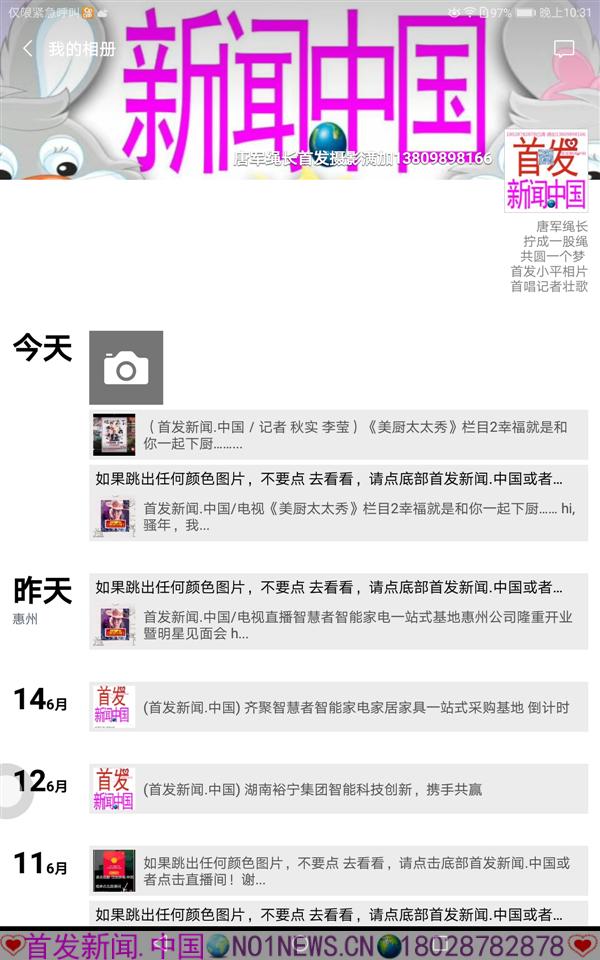Viewport: 600px width, 960px height.
Task: Tap the camera tile to post today
Action: [x=126, y=368]
